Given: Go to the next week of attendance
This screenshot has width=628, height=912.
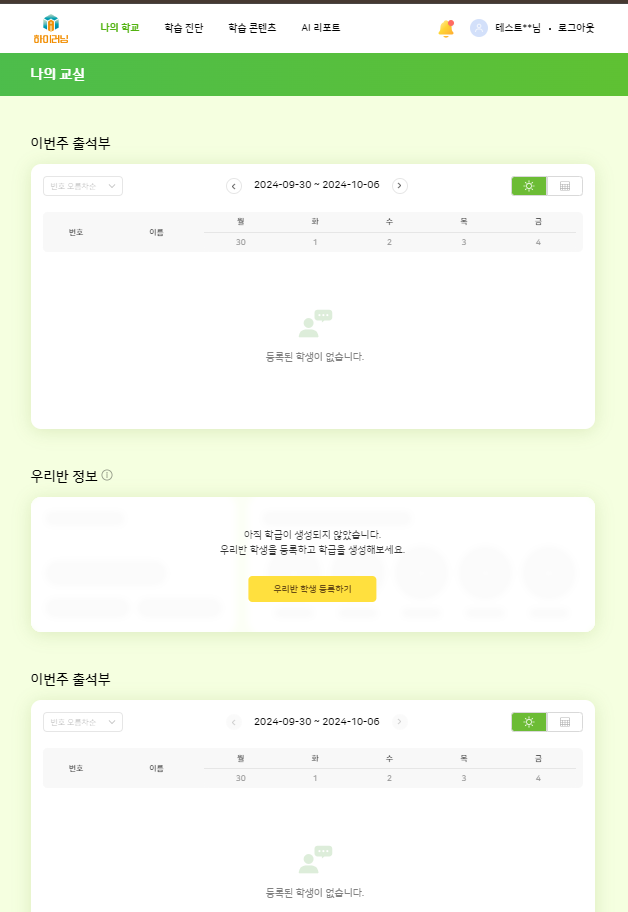Looking at the screenshot, I should coord(400,186).
